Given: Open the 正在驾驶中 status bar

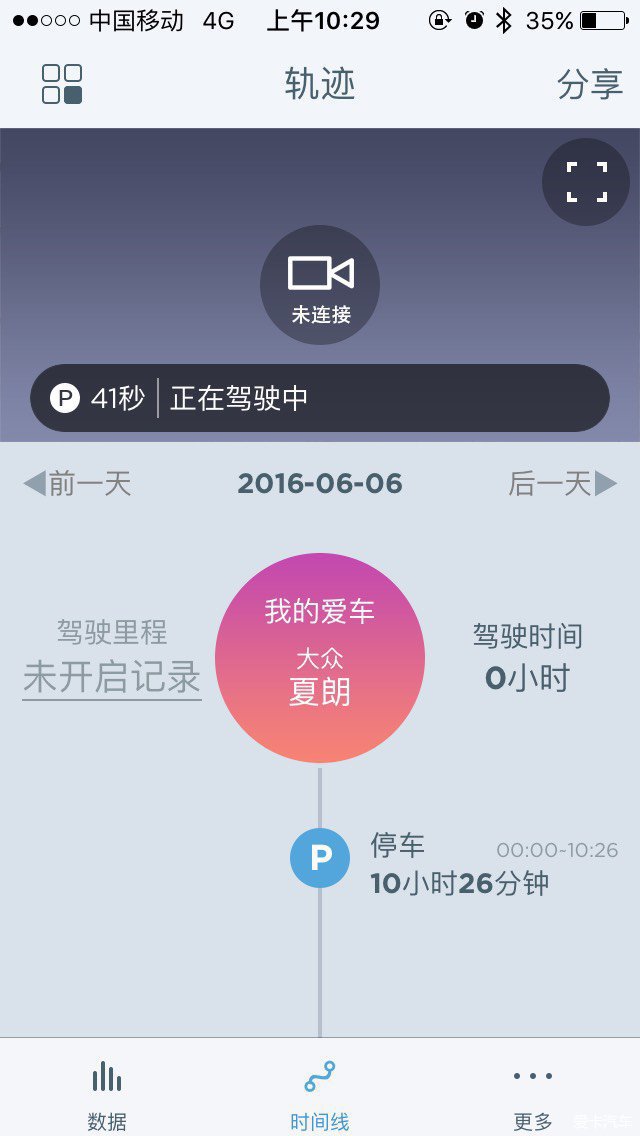Looking at the screenshot, I should point(320,398).
